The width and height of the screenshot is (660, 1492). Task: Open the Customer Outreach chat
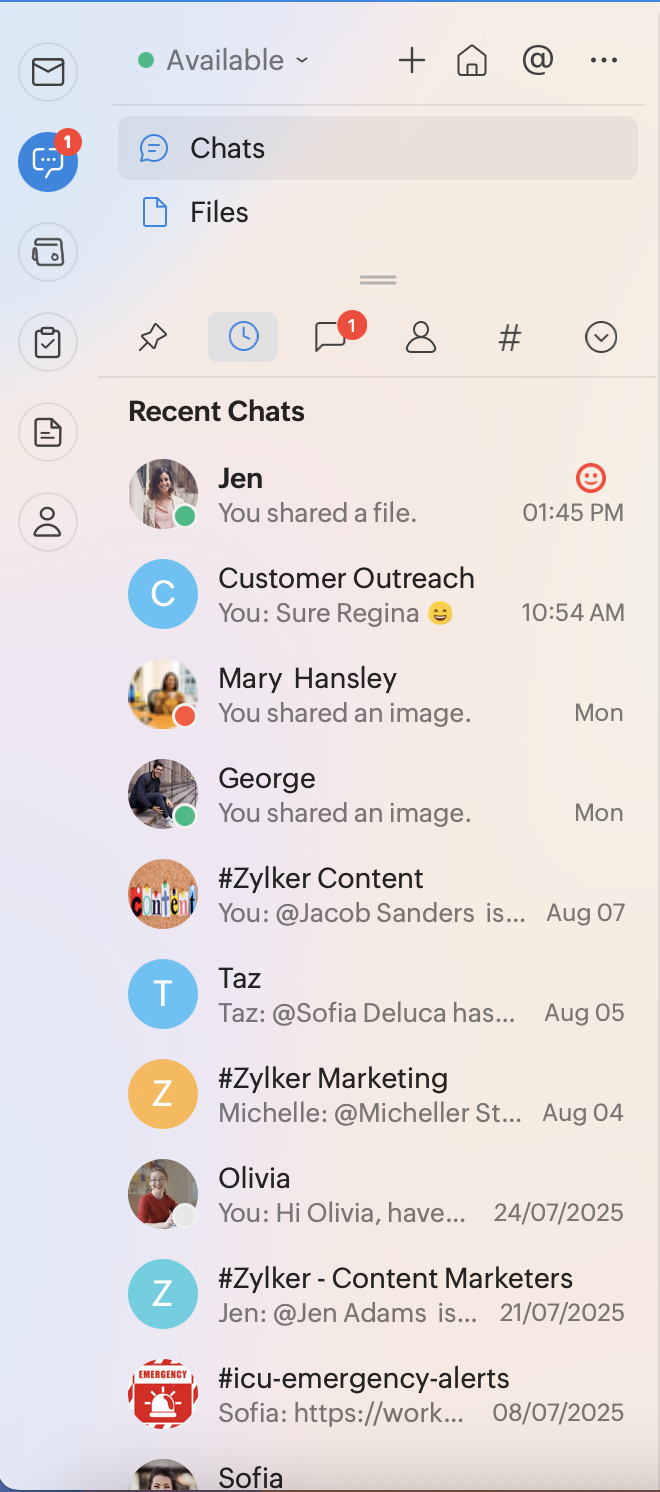(x=375, y=594)
